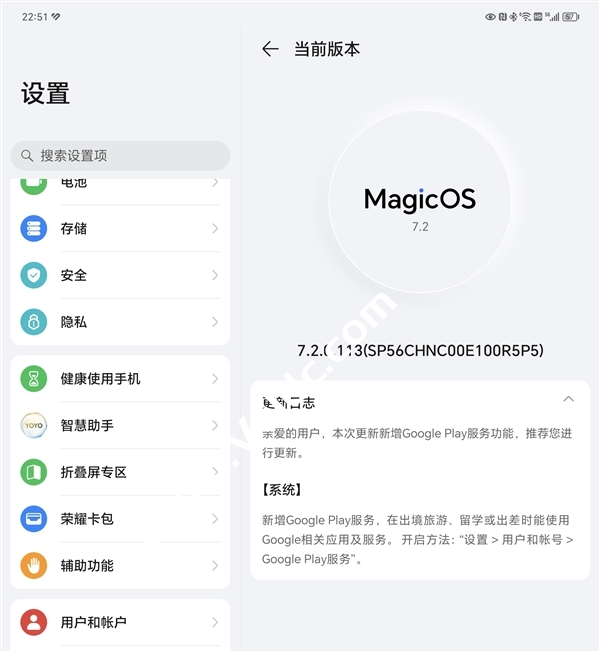Open 存储 settings

coord(120,228)
